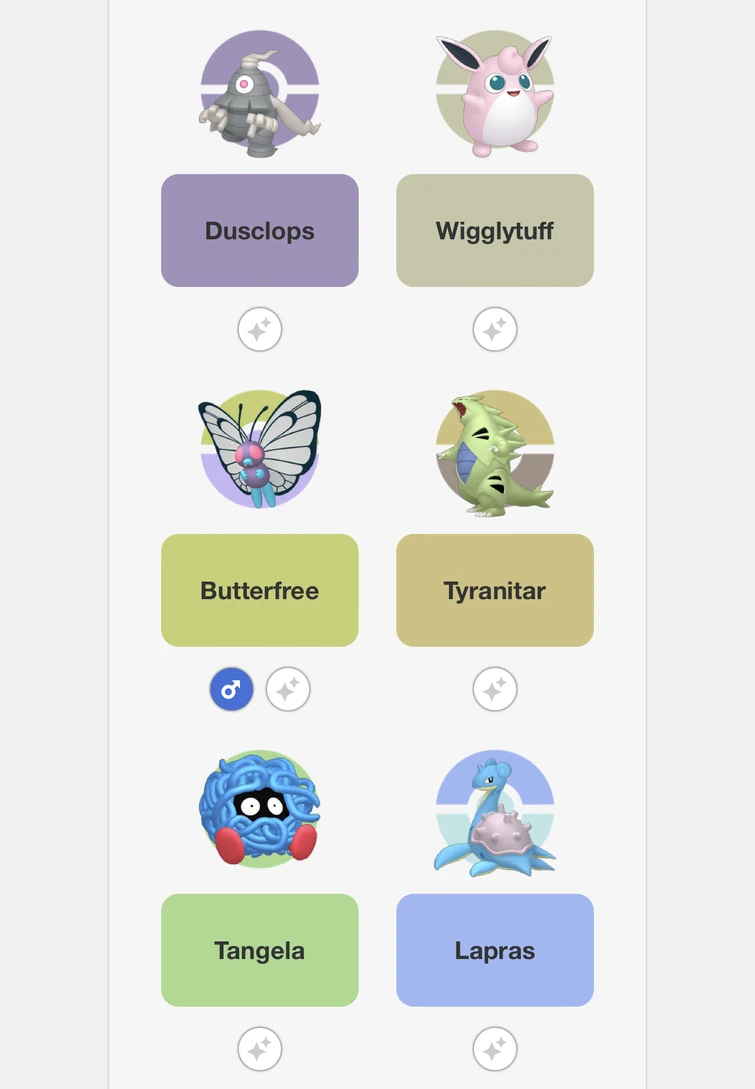755x1089 pixels.
Task: Click the Pokéball circle behind Tangela
Action: (x=260, y=810)
